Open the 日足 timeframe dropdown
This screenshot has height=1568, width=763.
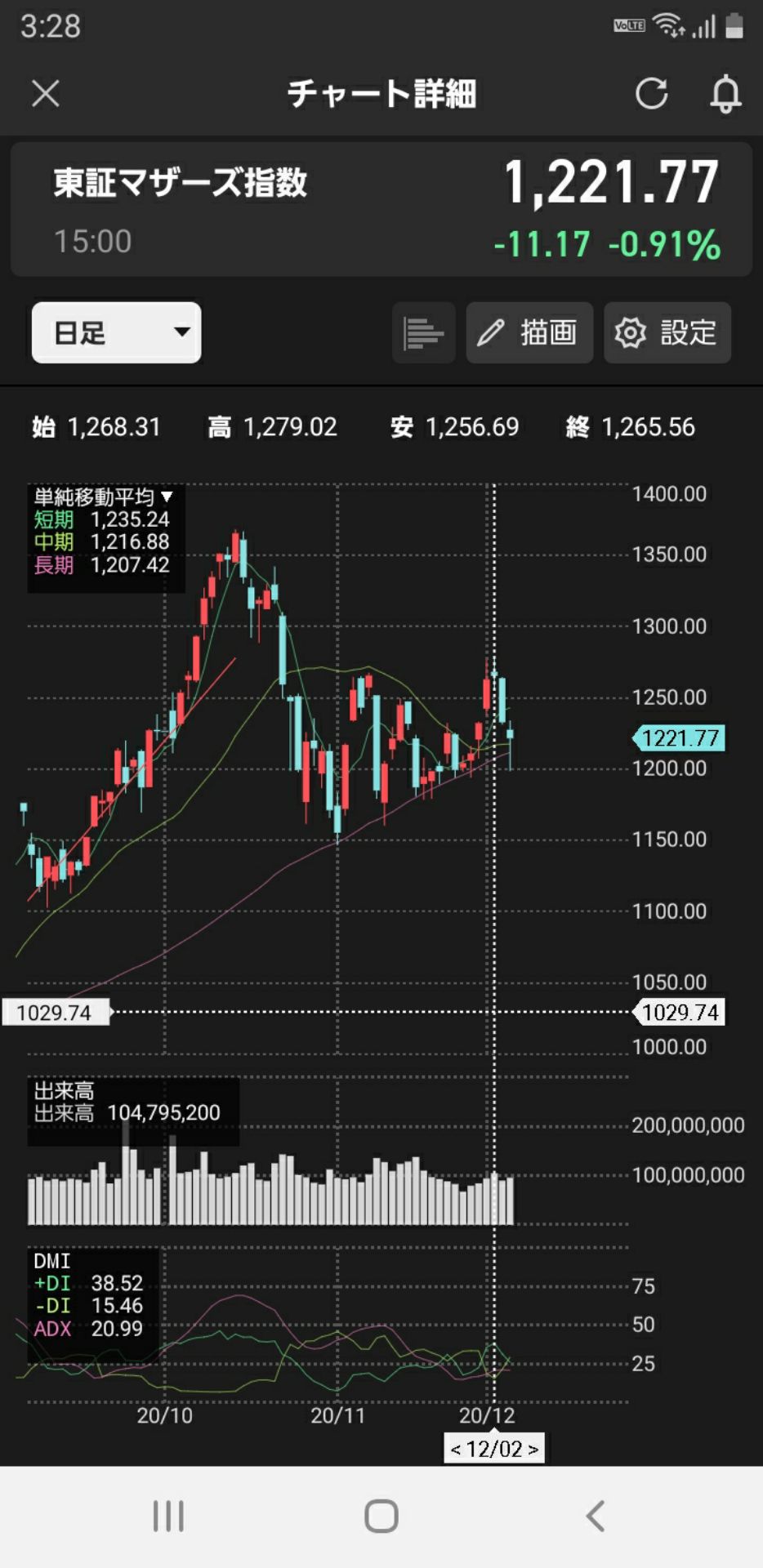tap(116, 332)
